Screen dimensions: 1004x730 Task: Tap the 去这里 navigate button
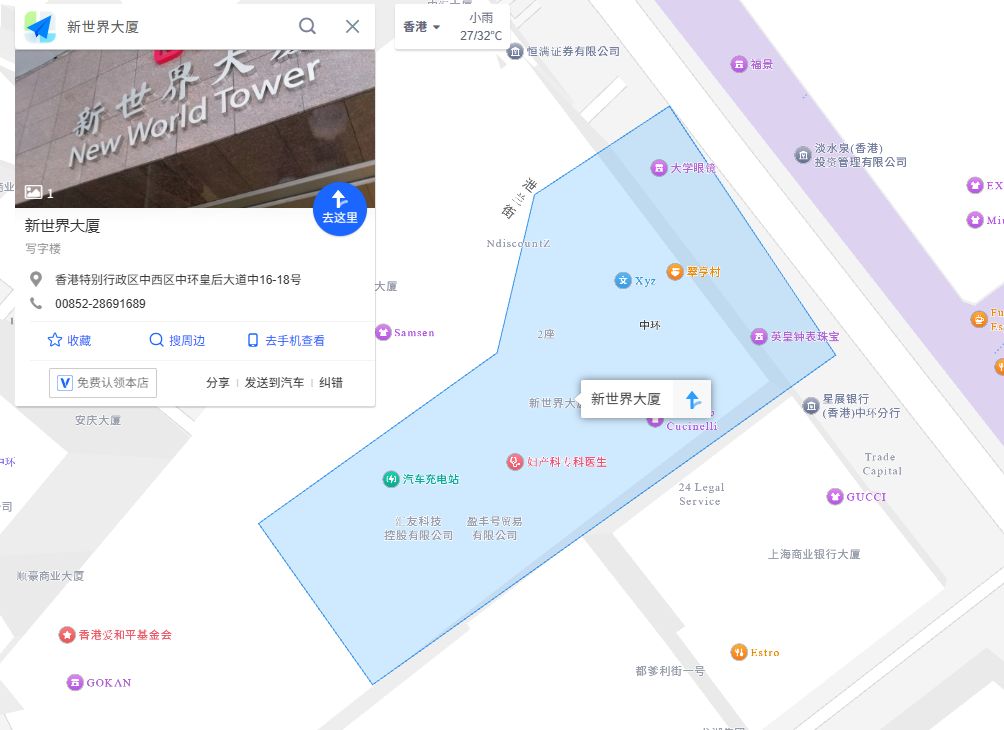339,208
